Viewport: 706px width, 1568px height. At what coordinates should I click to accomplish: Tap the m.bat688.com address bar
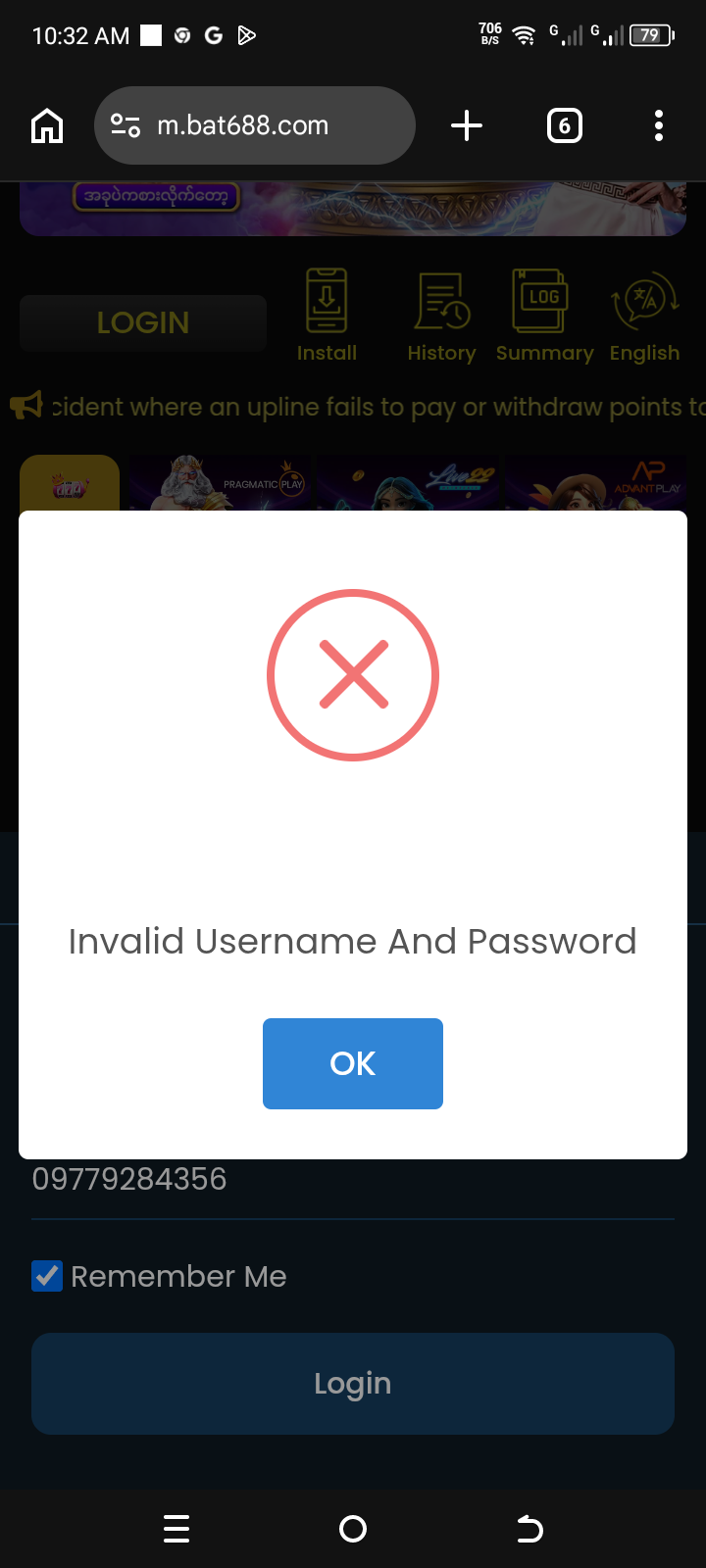click(255, 125)
